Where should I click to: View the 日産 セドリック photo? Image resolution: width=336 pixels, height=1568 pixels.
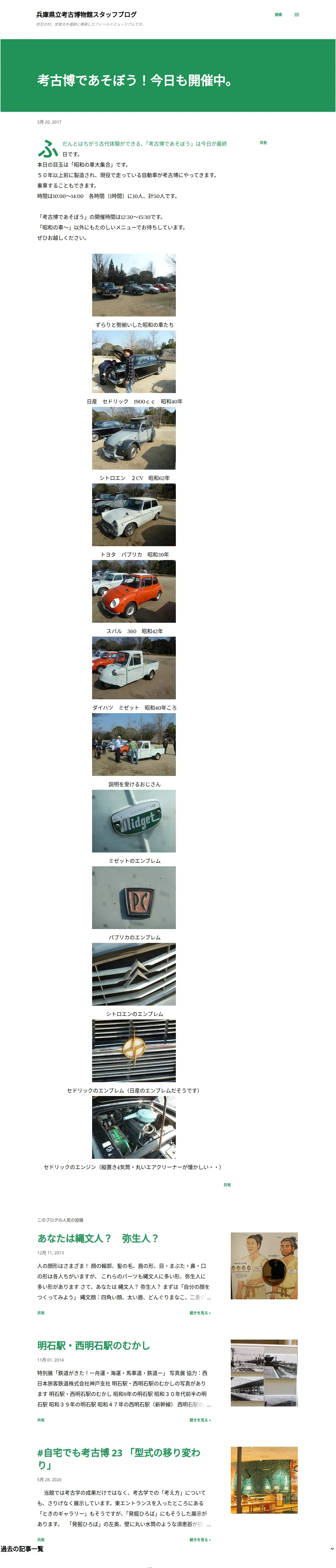(133, 362)
